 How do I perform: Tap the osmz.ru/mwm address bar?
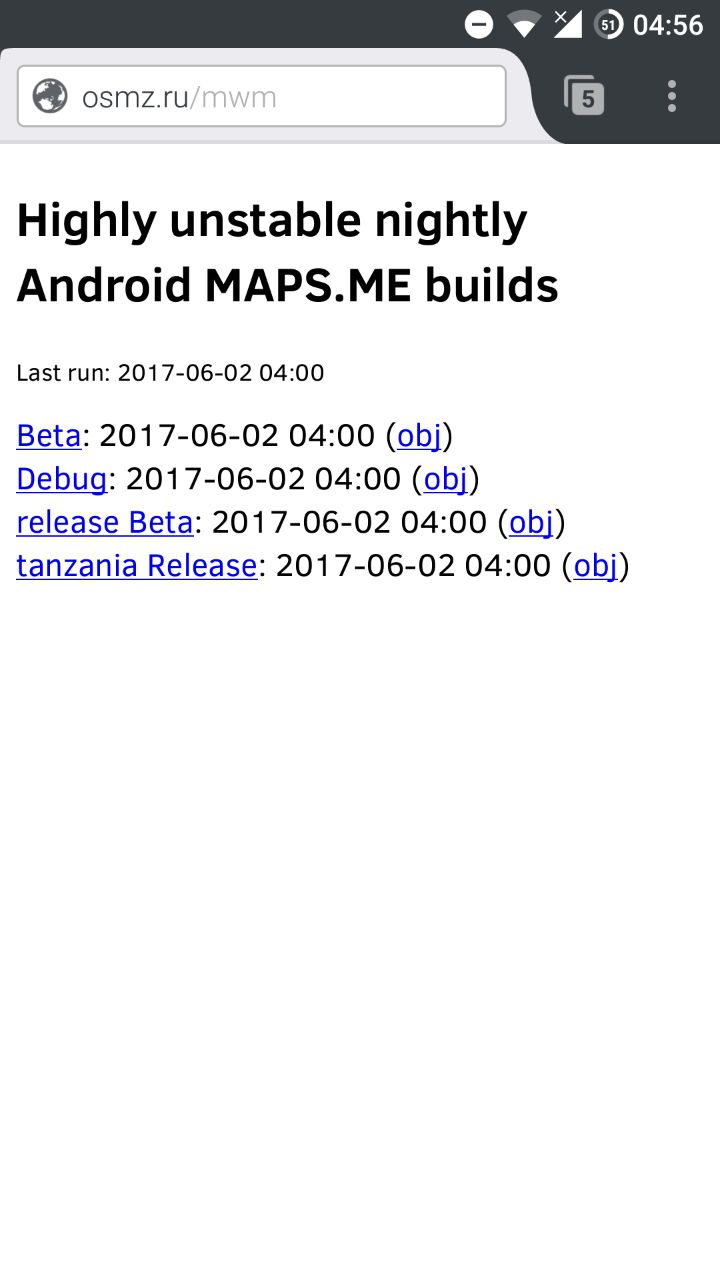click(261, 97)
